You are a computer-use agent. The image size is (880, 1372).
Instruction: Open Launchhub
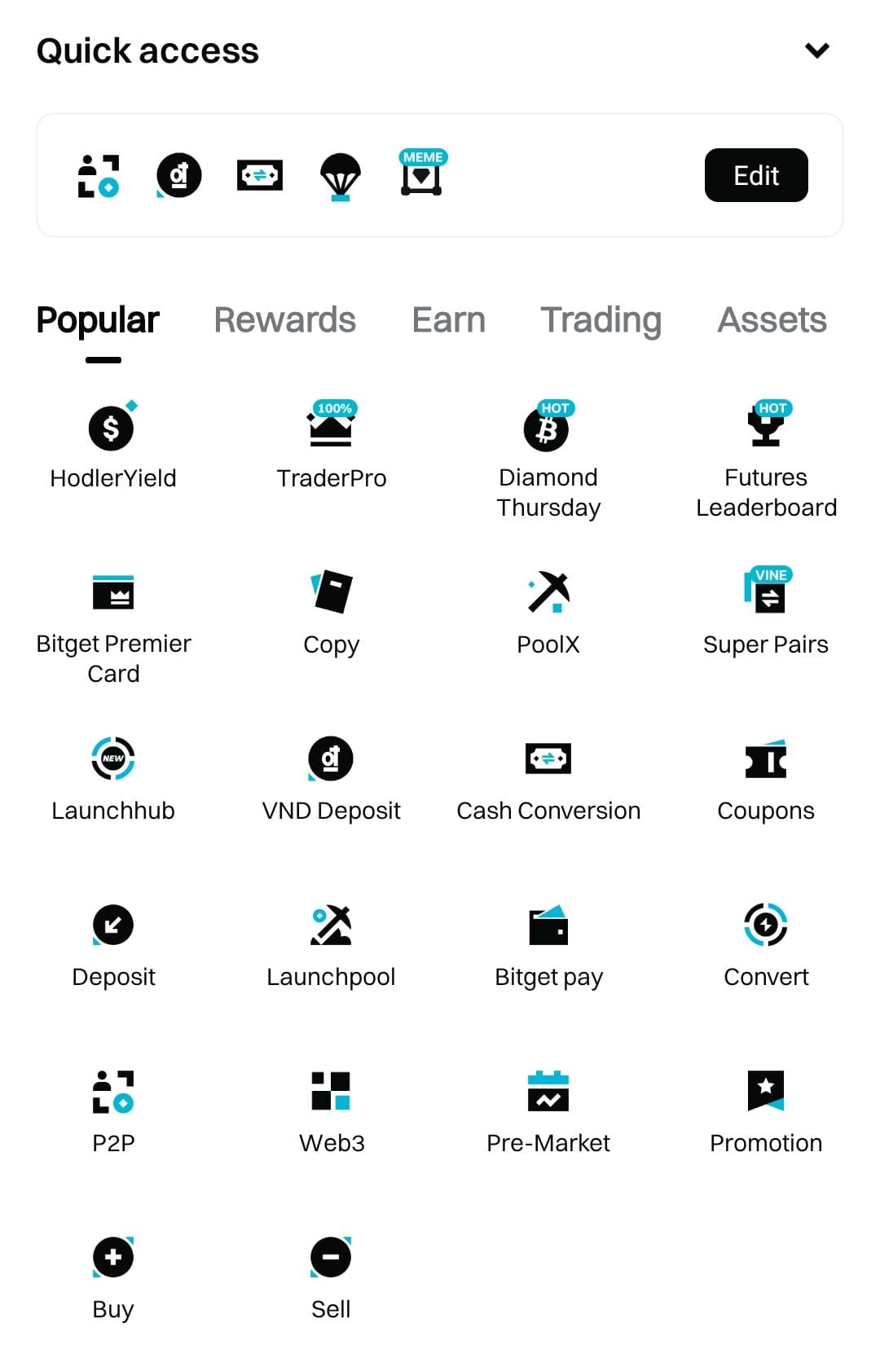pyautogui.click(x=113, y=778)
